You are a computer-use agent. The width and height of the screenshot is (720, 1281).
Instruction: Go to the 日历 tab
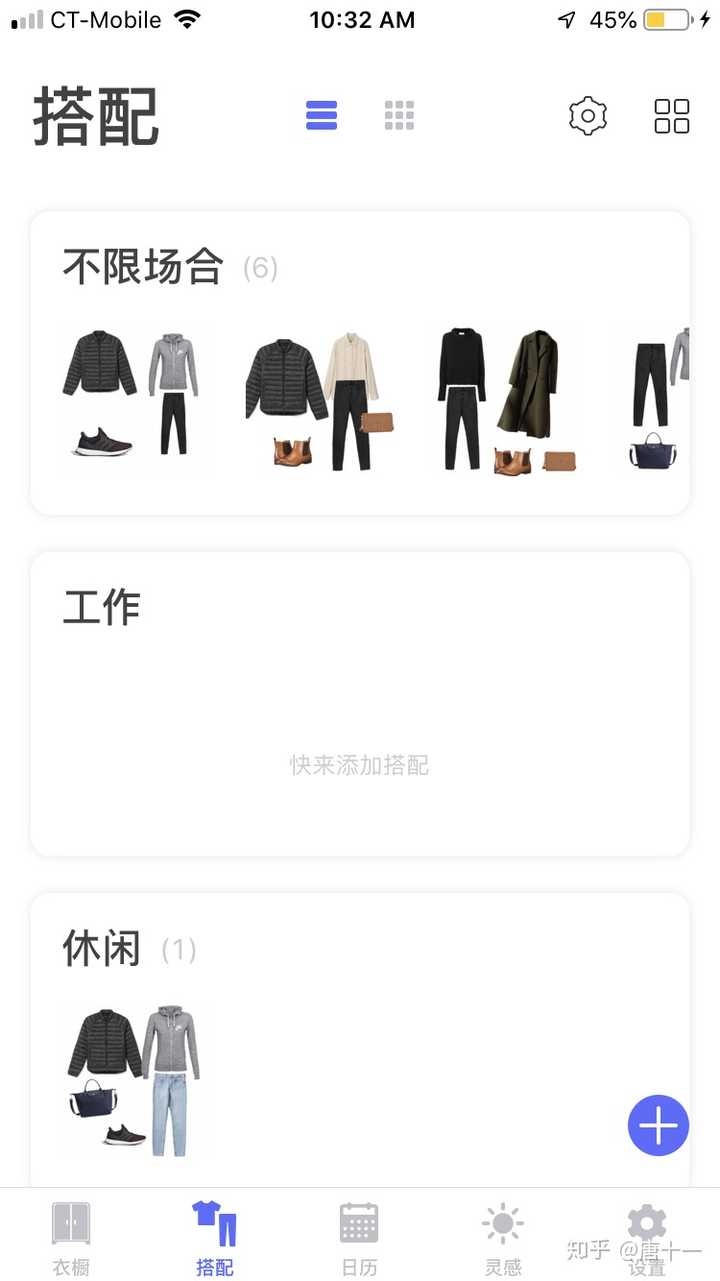point(359,1238)
